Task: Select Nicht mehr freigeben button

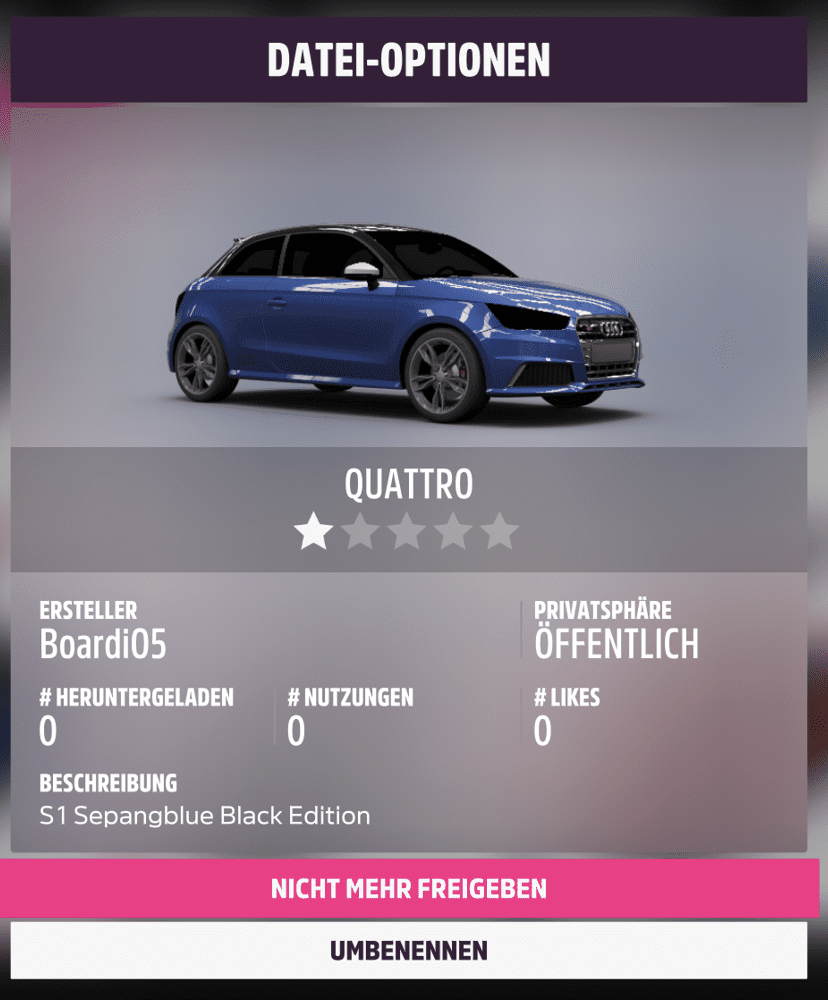Action: click(409, 888)
